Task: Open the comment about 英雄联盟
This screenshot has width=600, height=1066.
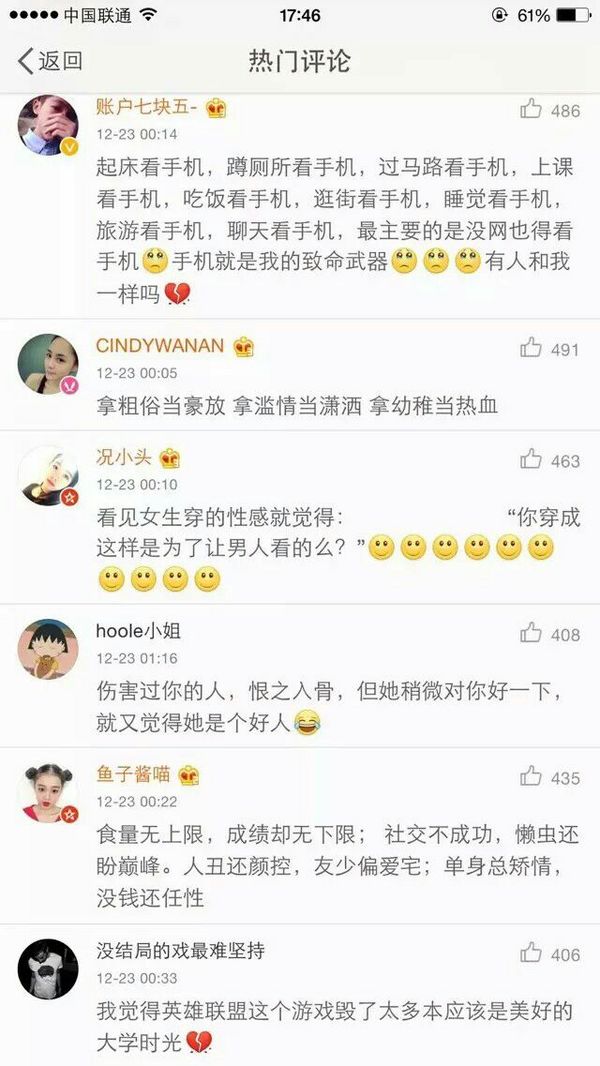Action: coord(335,1026)
